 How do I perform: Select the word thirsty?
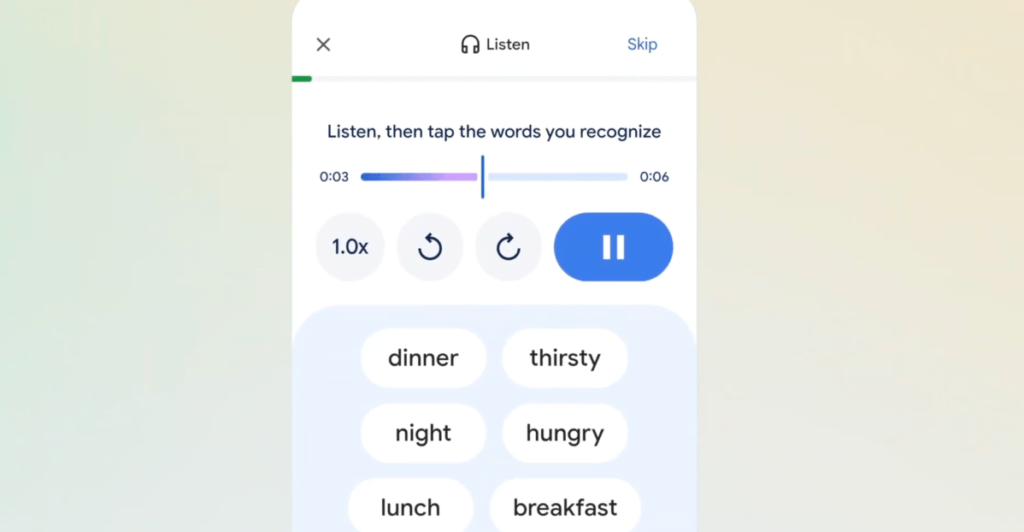(x=565, y=358)
